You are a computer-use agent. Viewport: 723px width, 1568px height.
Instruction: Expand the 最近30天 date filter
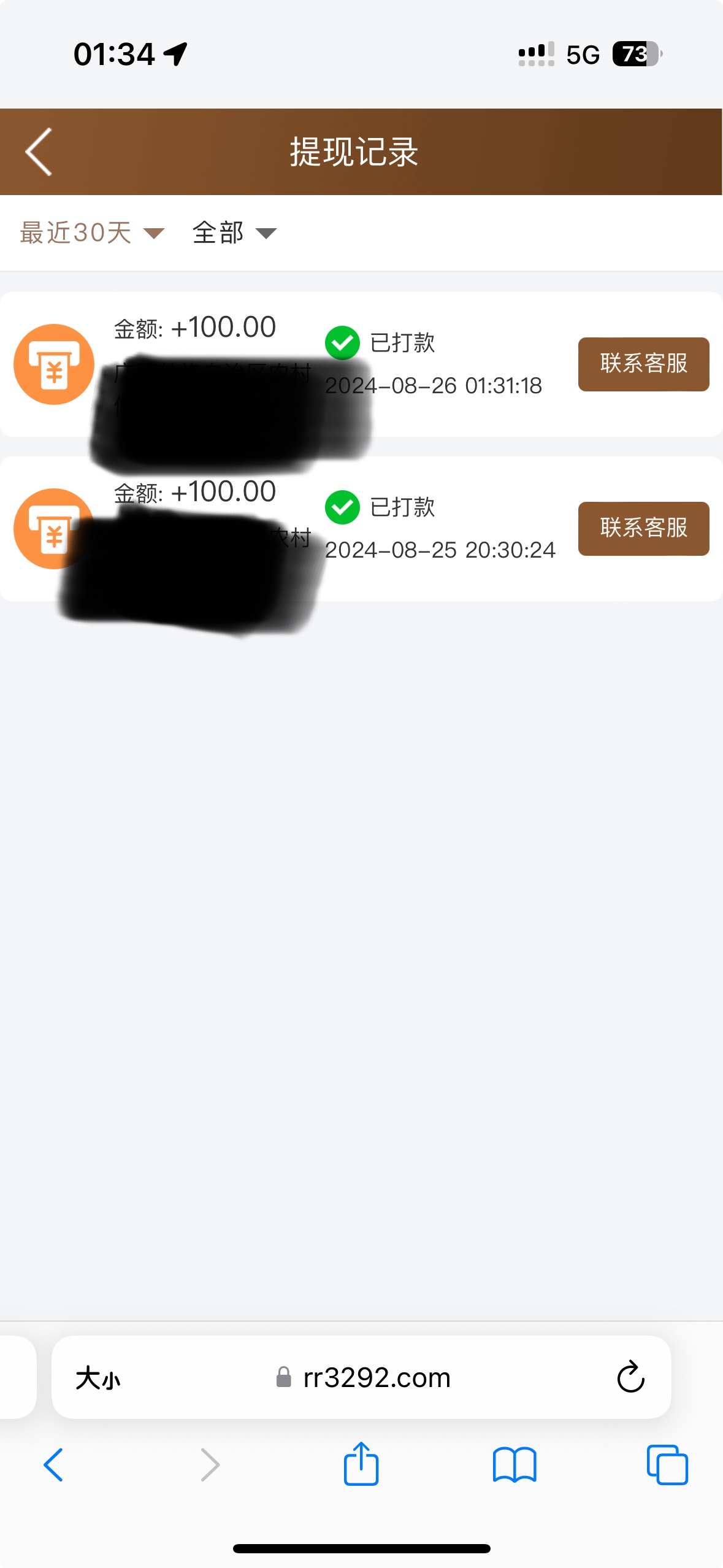[92, 233]
